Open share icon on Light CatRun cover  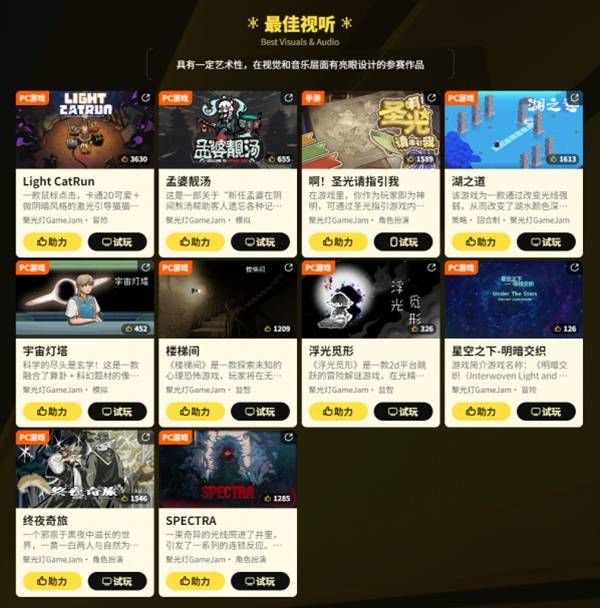click(147, 98)
